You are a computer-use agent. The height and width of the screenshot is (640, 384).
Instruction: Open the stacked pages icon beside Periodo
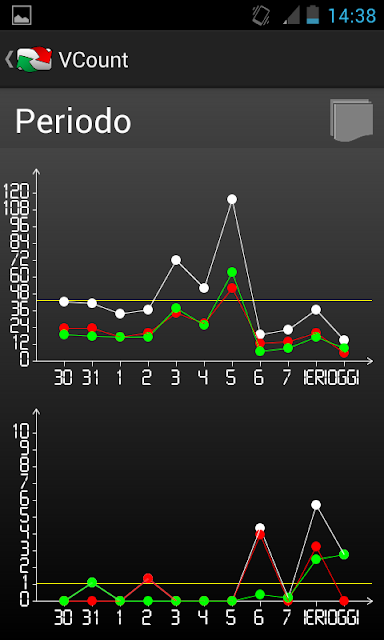click(351, 120)
